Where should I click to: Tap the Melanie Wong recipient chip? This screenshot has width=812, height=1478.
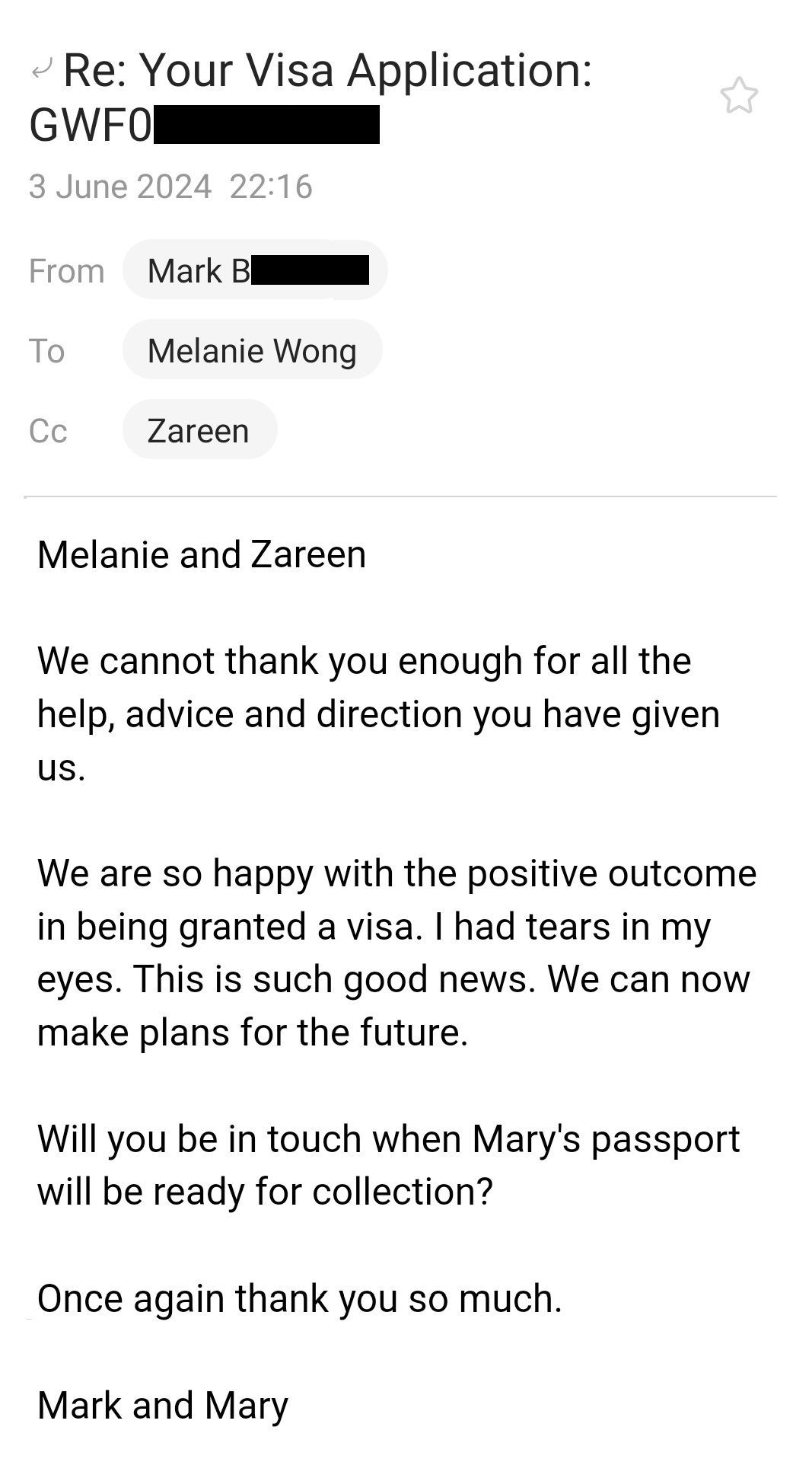[x=252, y=350]
